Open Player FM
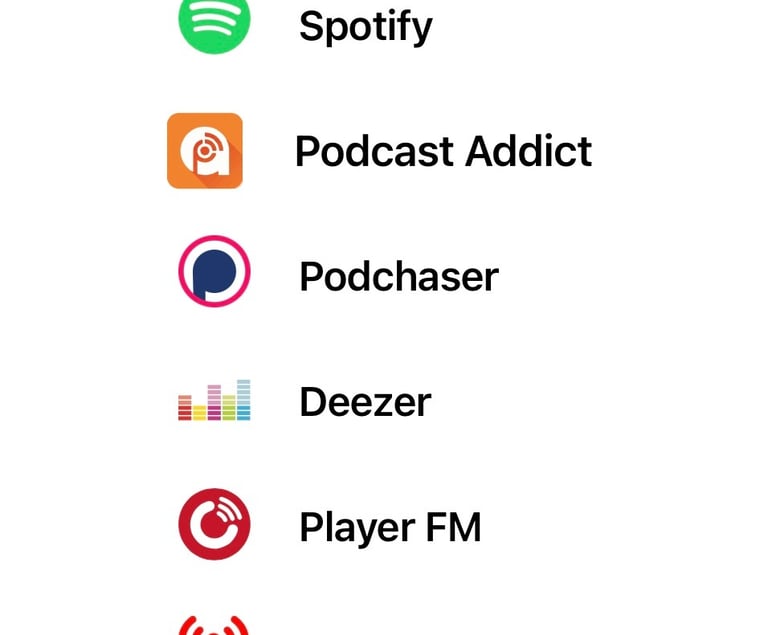The height and width of the screenshot is (635, 768). point(389,527)
